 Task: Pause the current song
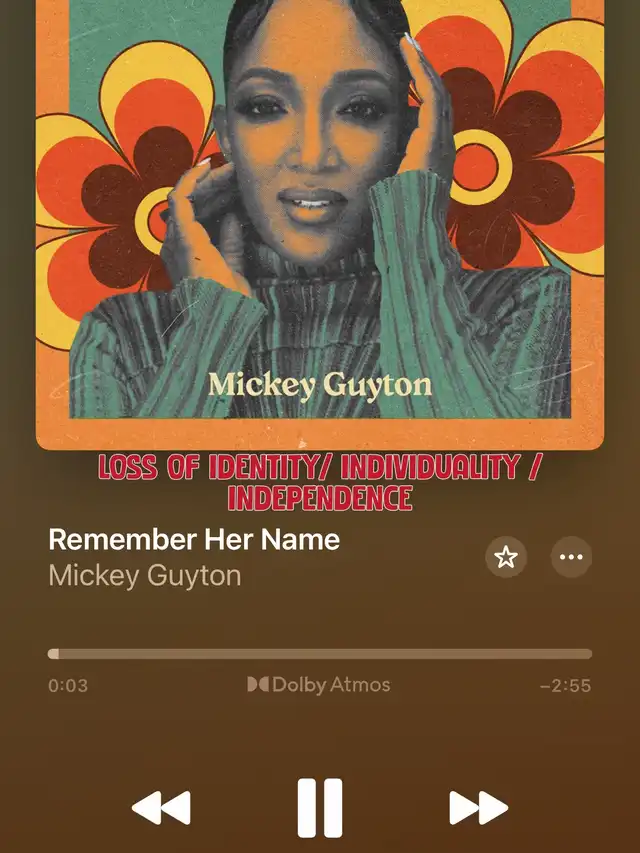(320, 808)
